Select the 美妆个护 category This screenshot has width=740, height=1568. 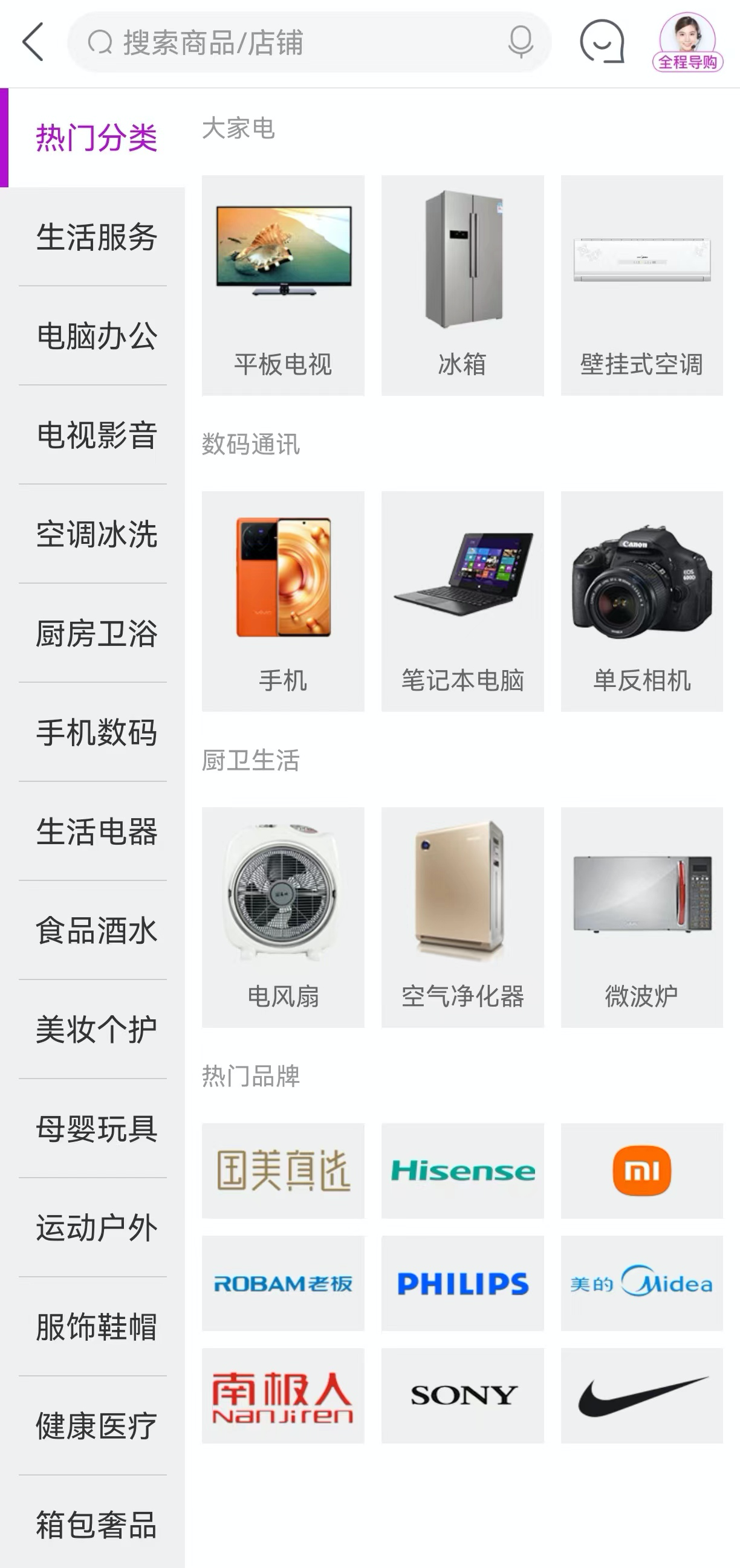click(96, 1030)
